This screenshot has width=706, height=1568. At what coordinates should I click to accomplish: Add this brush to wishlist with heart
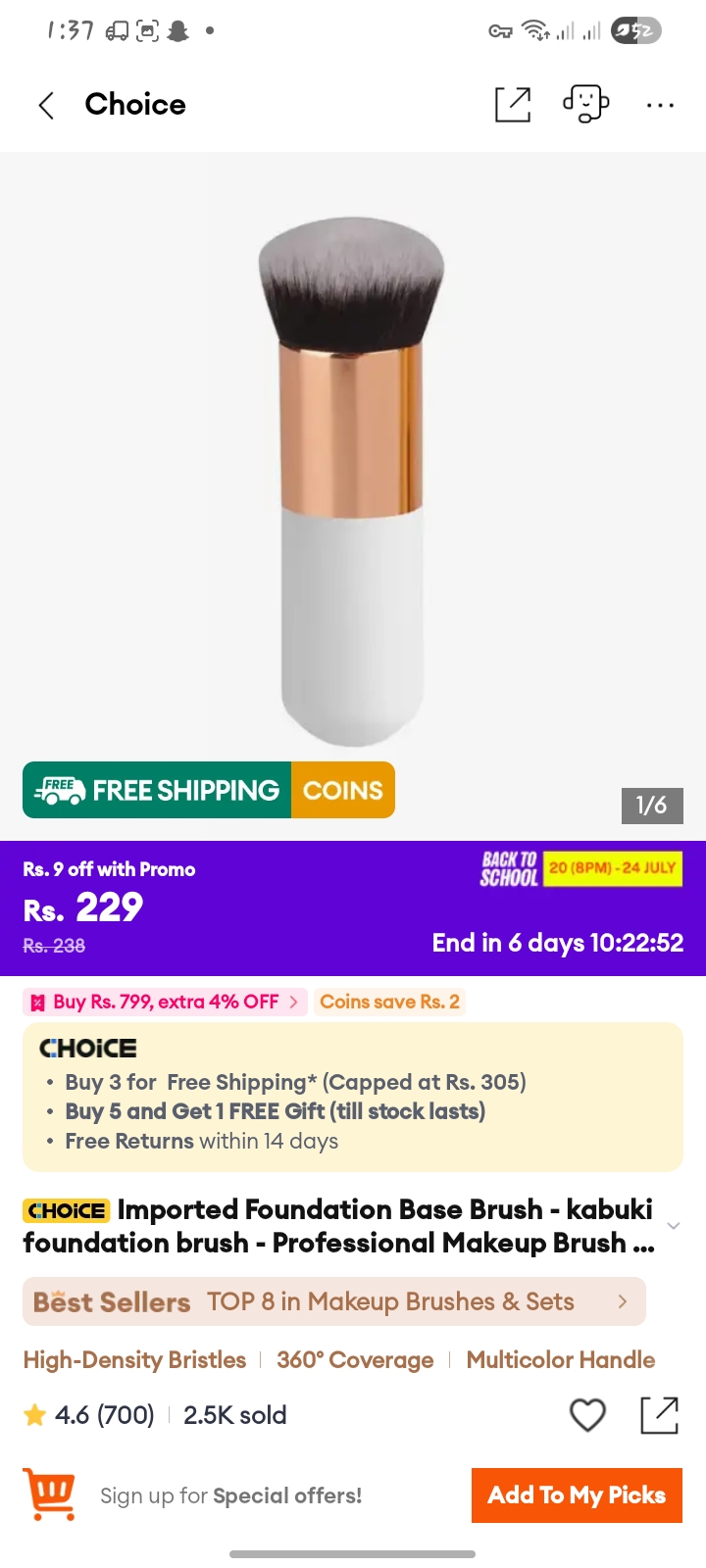tap(587, 1415)
